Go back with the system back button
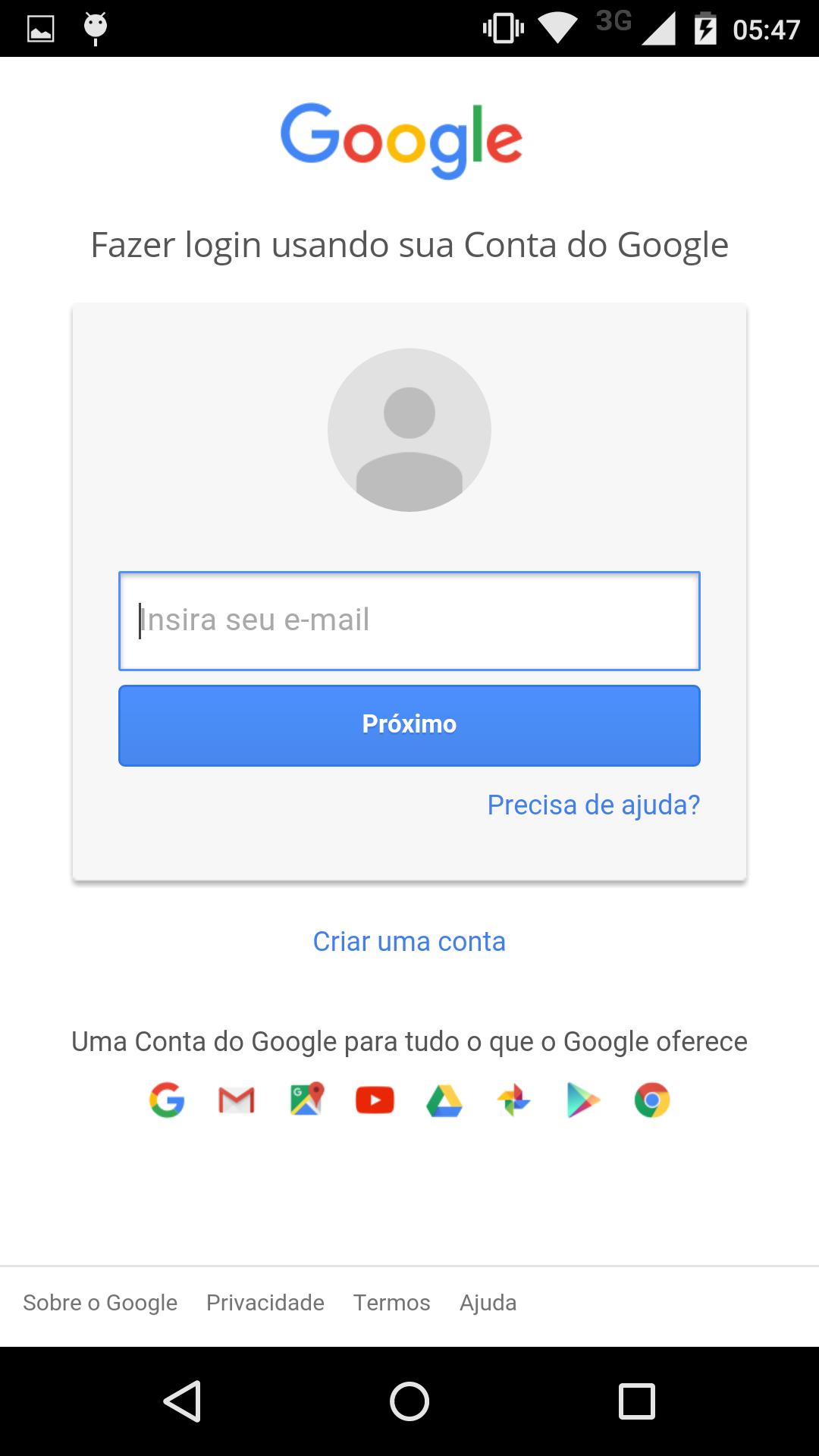The height and width of the screenshot is (1456, 819). [182, 1401]
